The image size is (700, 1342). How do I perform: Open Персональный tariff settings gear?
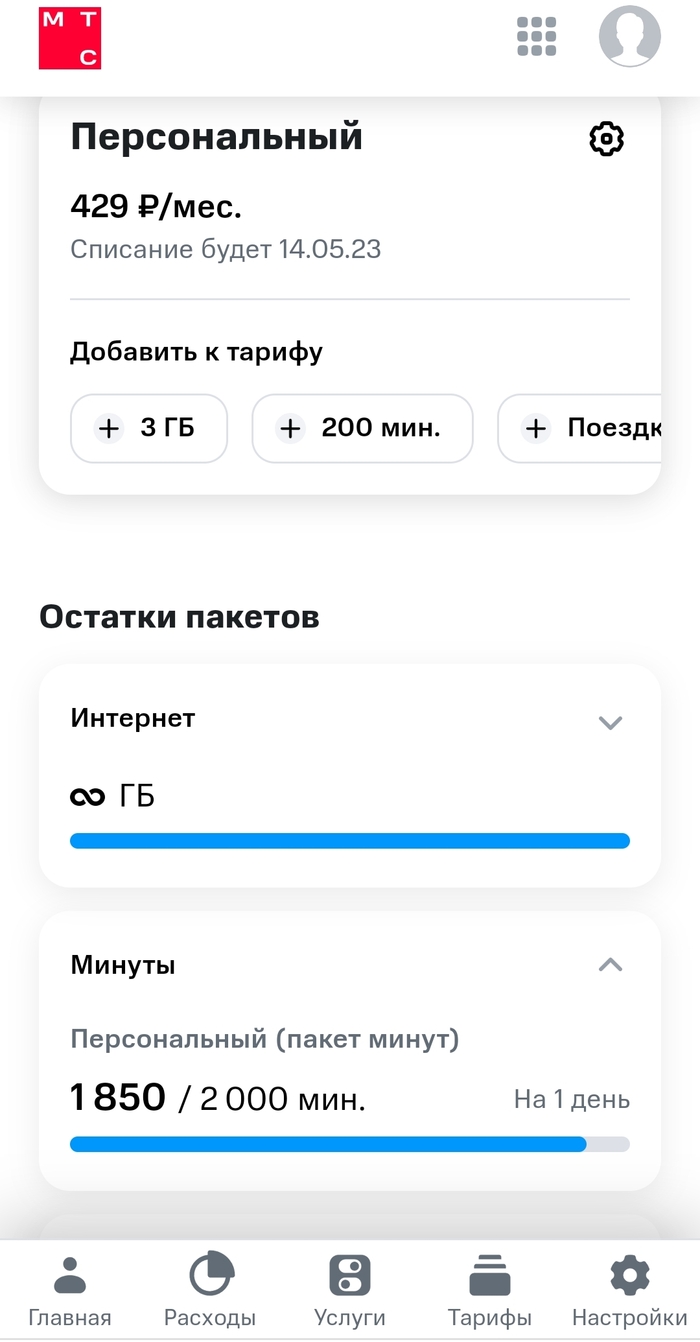pos(606,139)
